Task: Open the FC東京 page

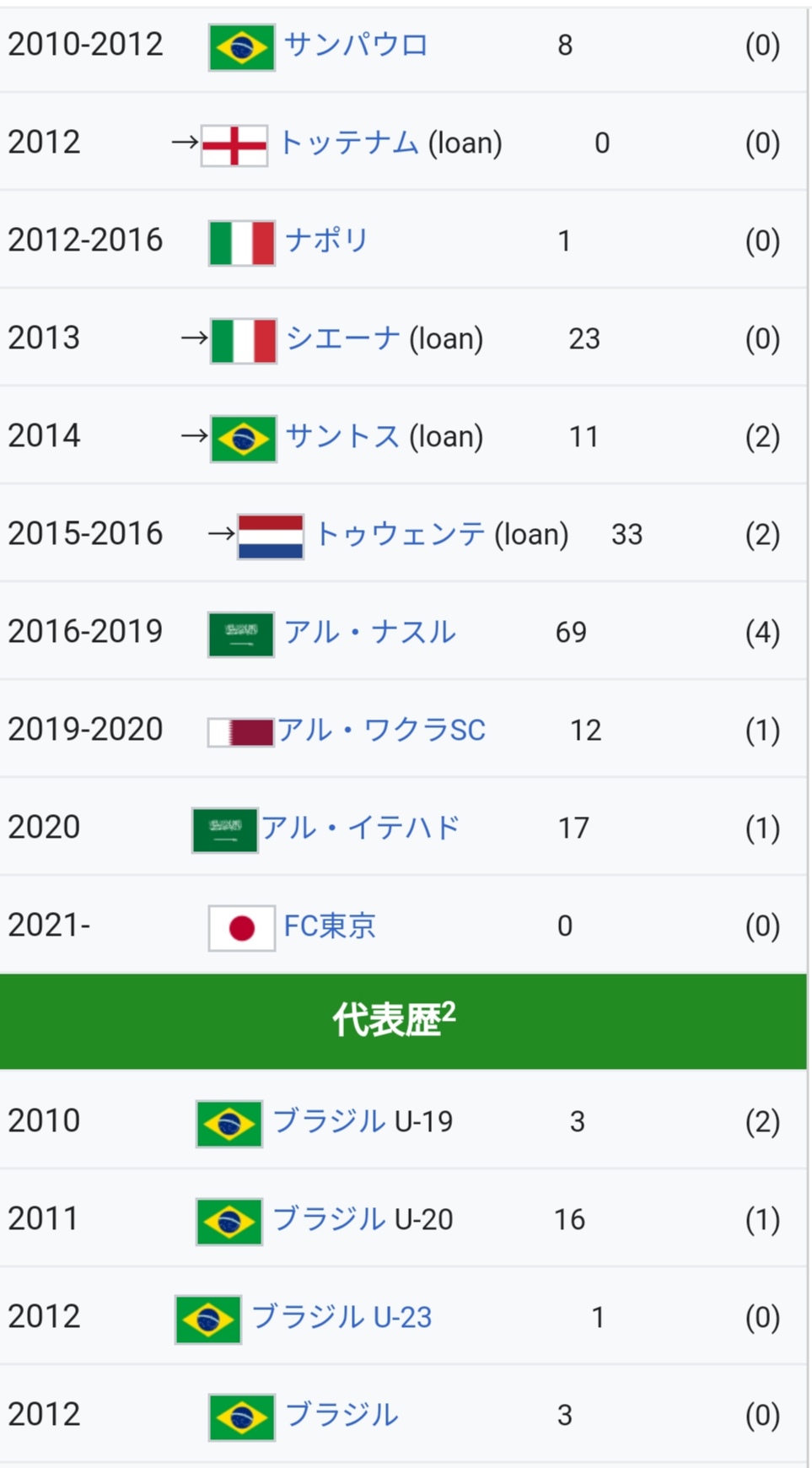Action: (x=330, y=926)
